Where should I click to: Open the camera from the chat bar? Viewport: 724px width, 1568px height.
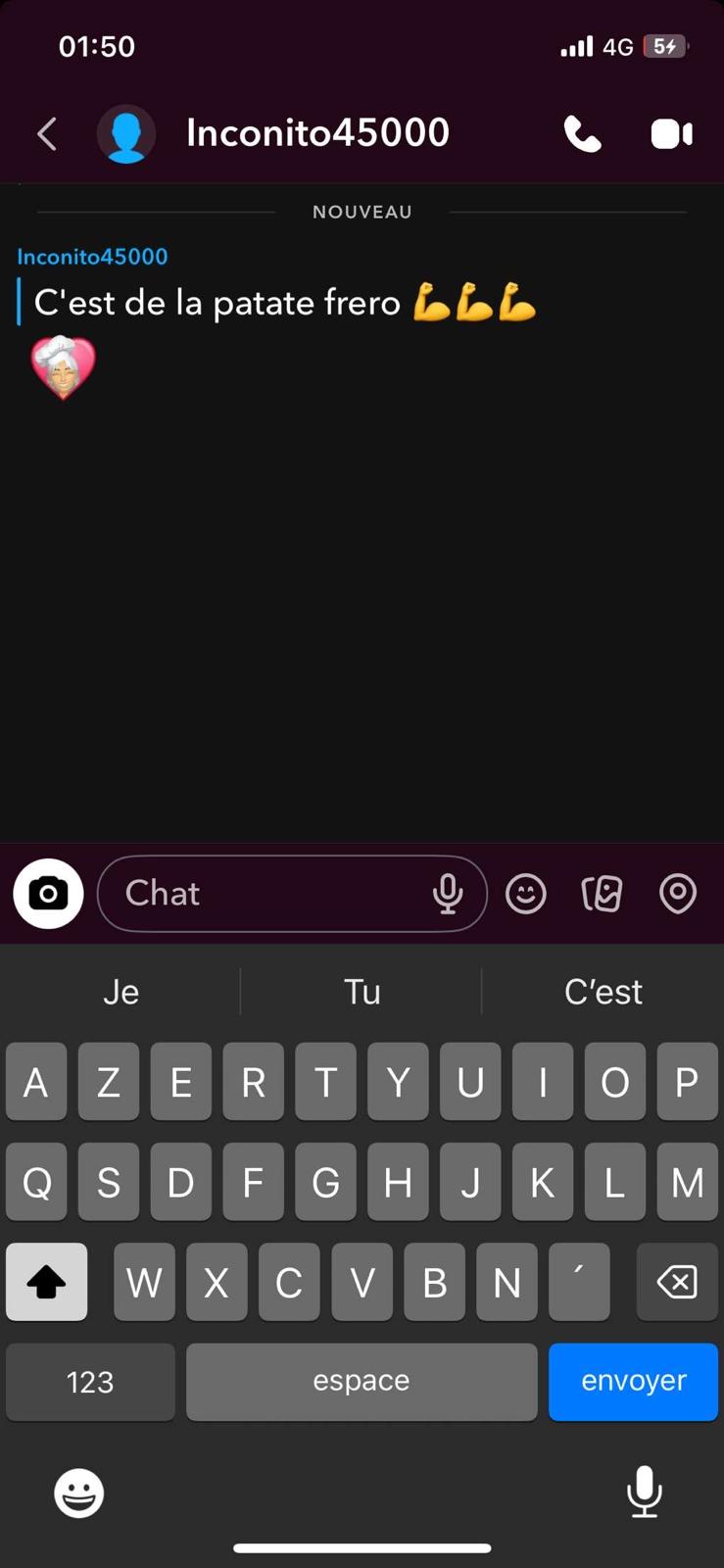pos(48,894)
